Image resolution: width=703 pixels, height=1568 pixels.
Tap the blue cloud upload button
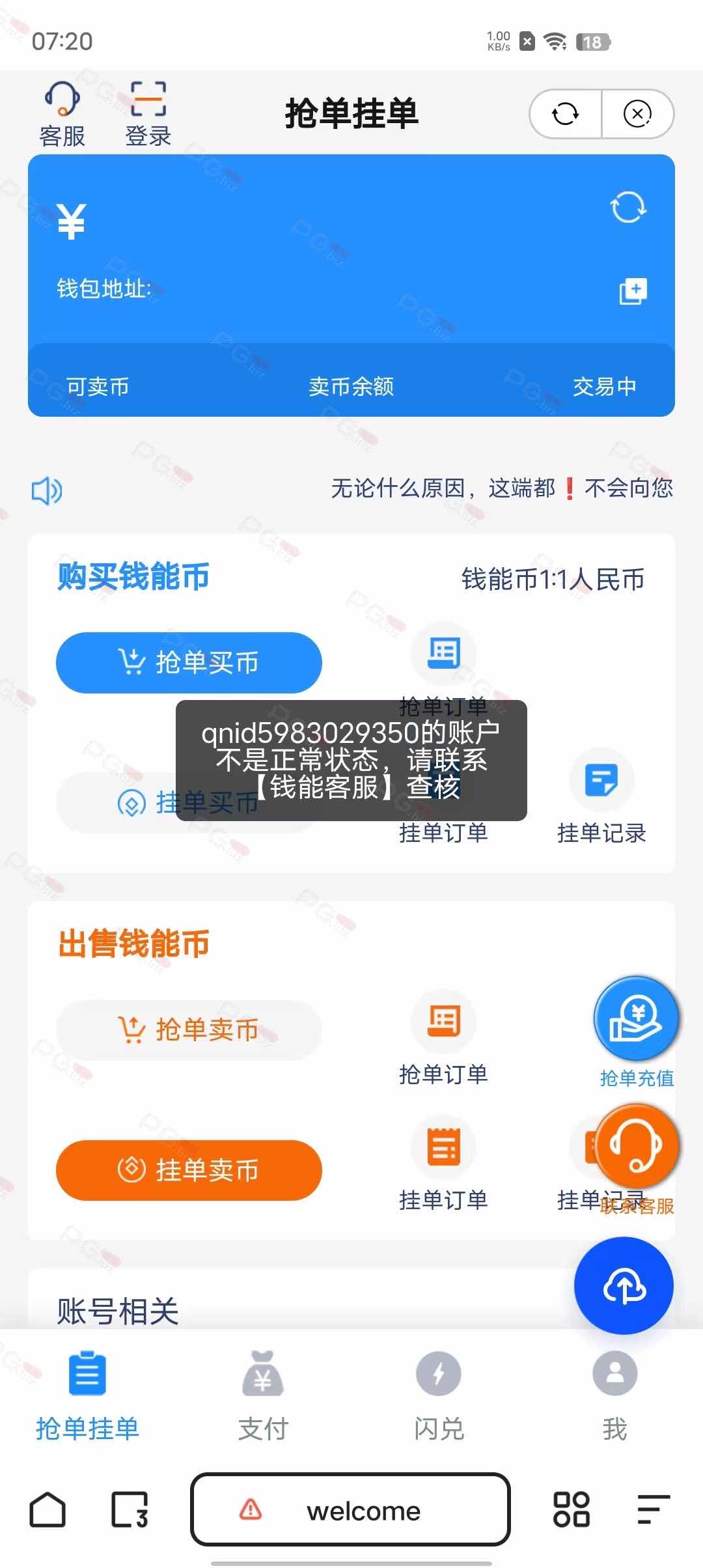[624, 1286]
